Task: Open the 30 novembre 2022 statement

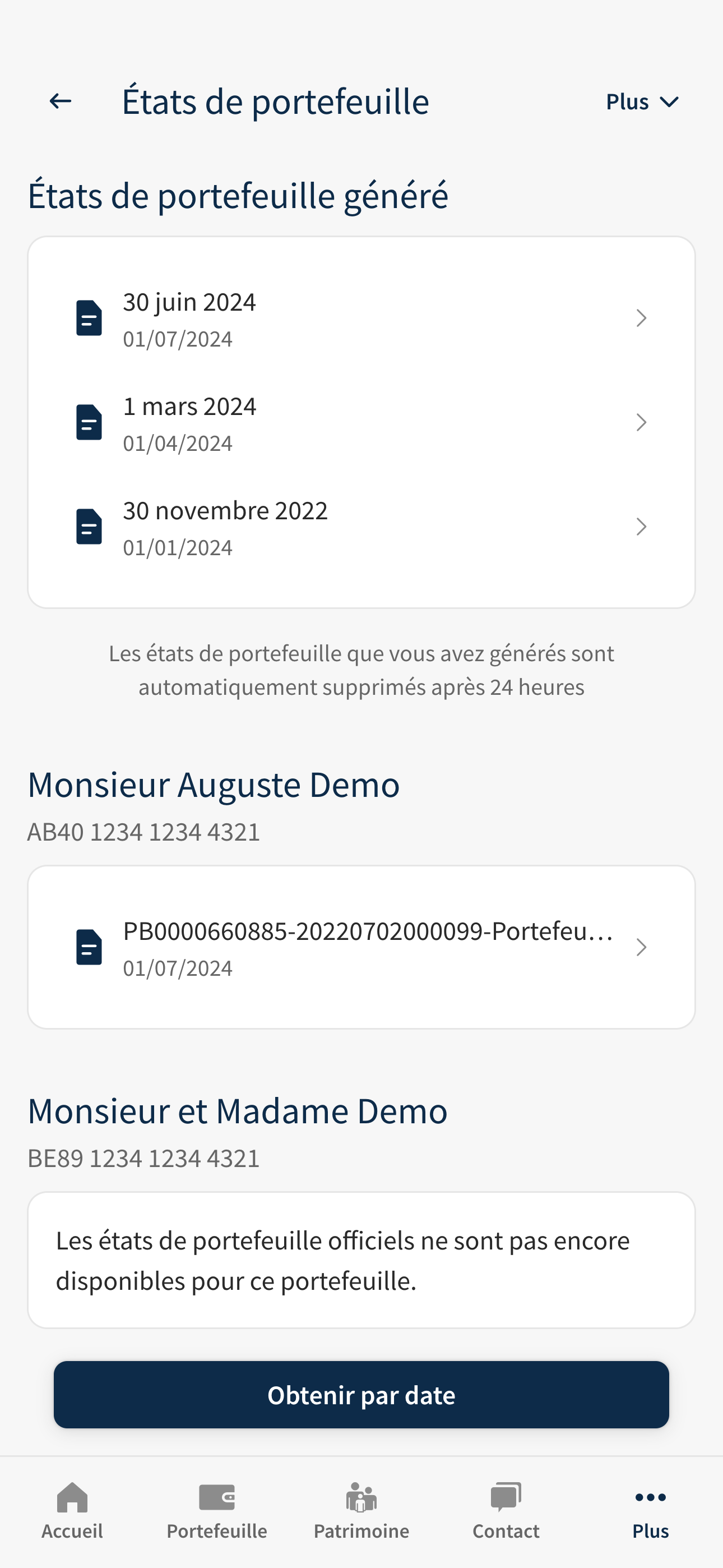Action: pyautogui.click(x=361, y=527)
